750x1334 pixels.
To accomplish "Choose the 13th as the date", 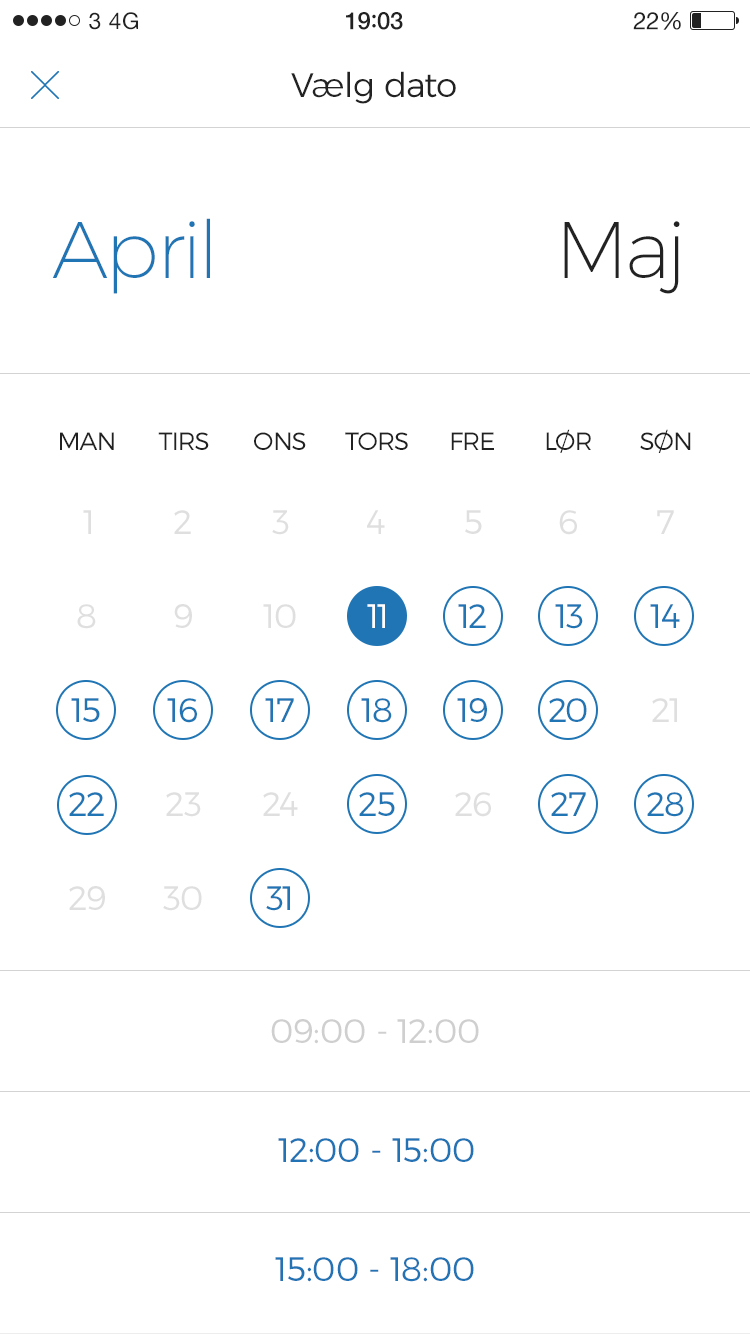I will pos(568,616).
